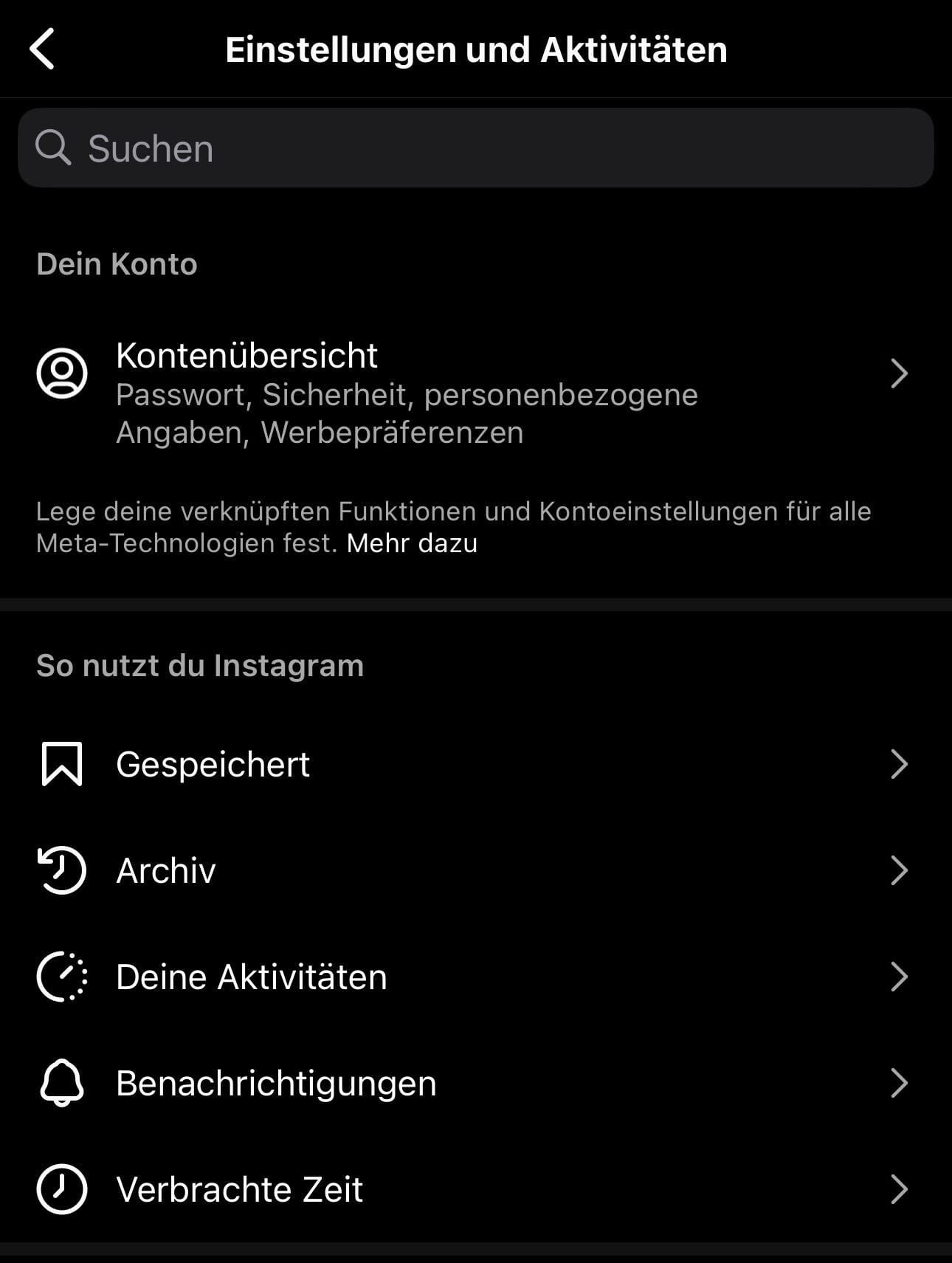
Task: Go back from Einstellungen und Aktivitäten
Action: tap(42, 49)
